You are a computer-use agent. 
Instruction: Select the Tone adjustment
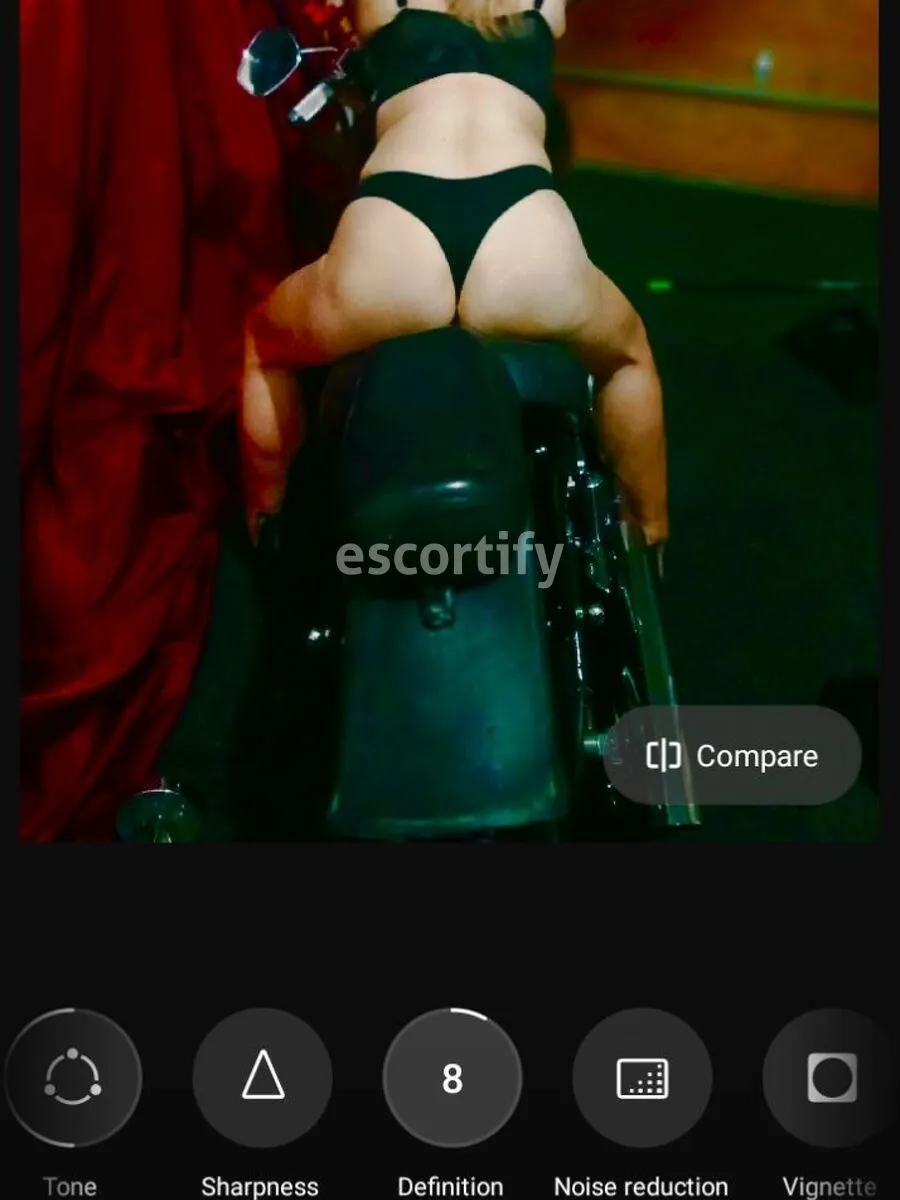pos(72,1078)
